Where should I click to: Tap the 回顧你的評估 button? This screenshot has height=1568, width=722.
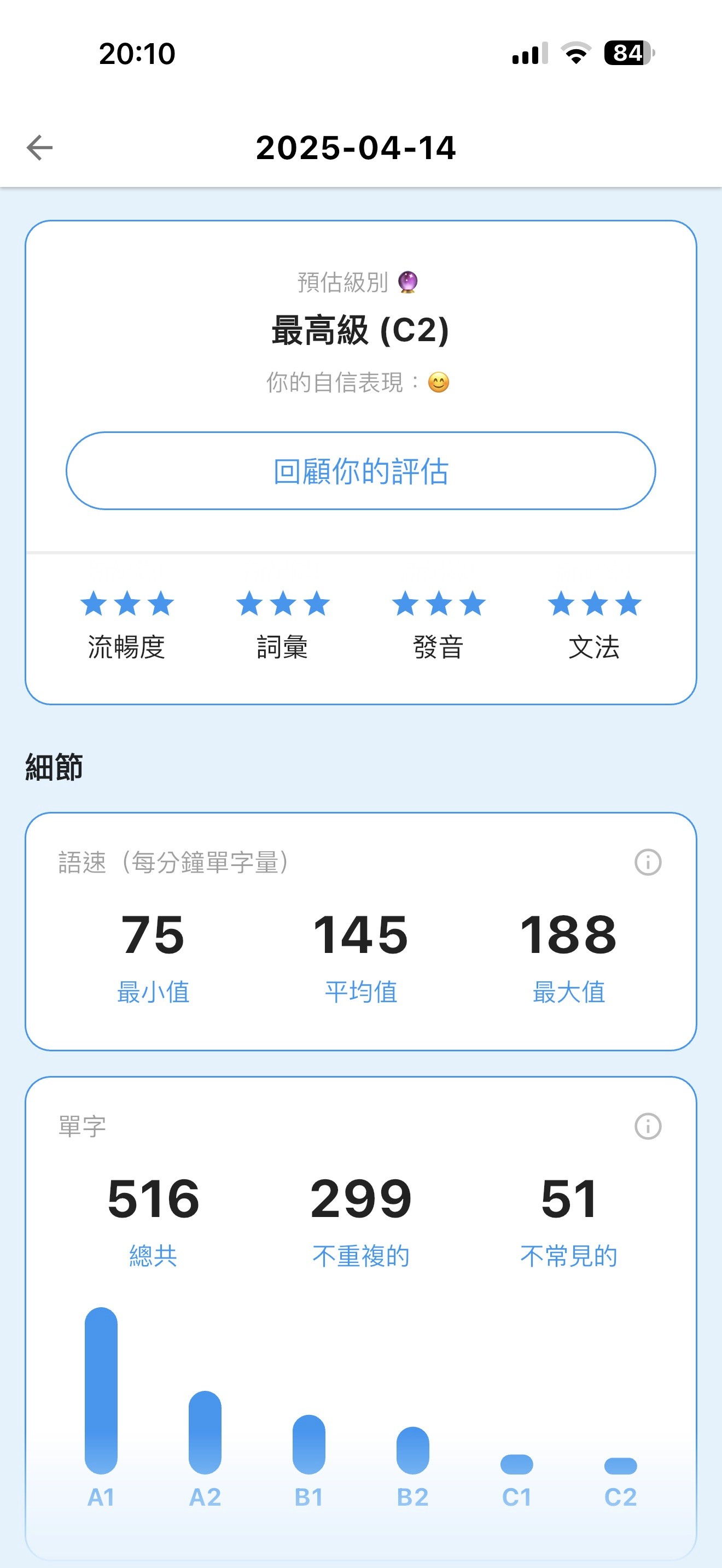(360, 471)
